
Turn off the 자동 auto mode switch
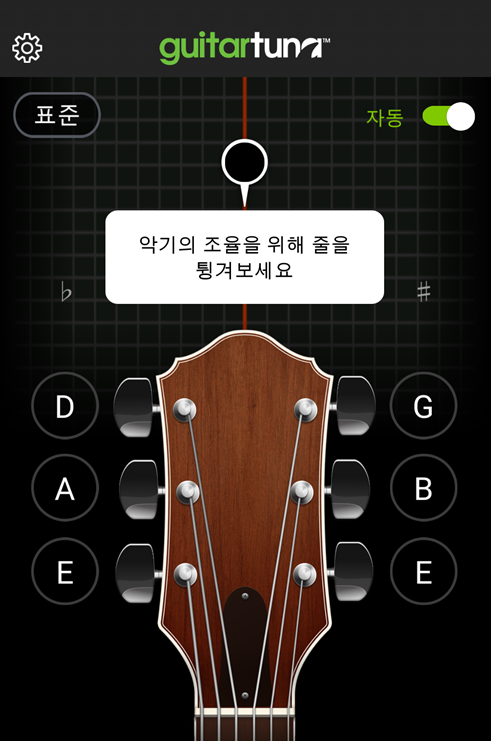coord(448,116)
